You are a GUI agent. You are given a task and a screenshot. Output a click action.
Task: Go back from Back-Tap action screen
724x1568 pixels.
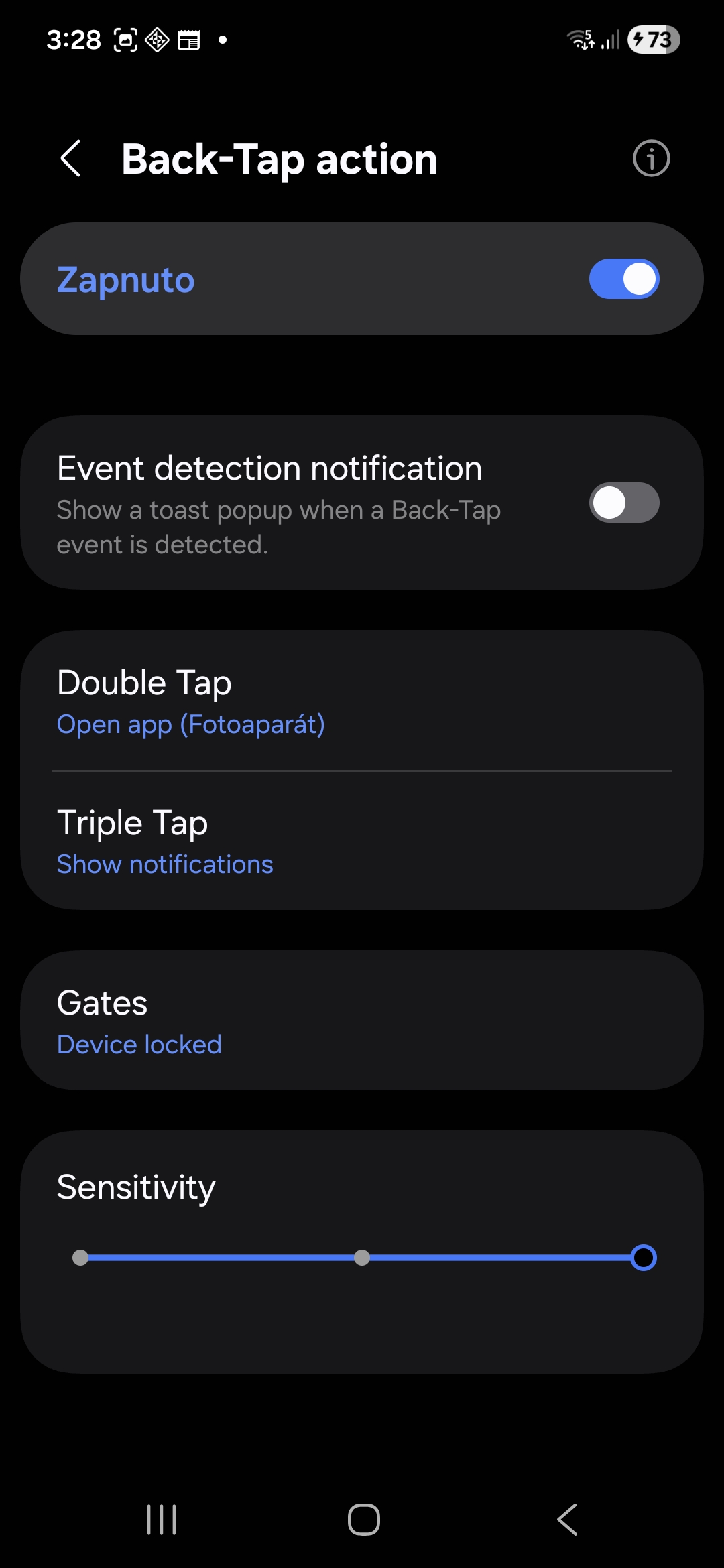click(71, 159)
